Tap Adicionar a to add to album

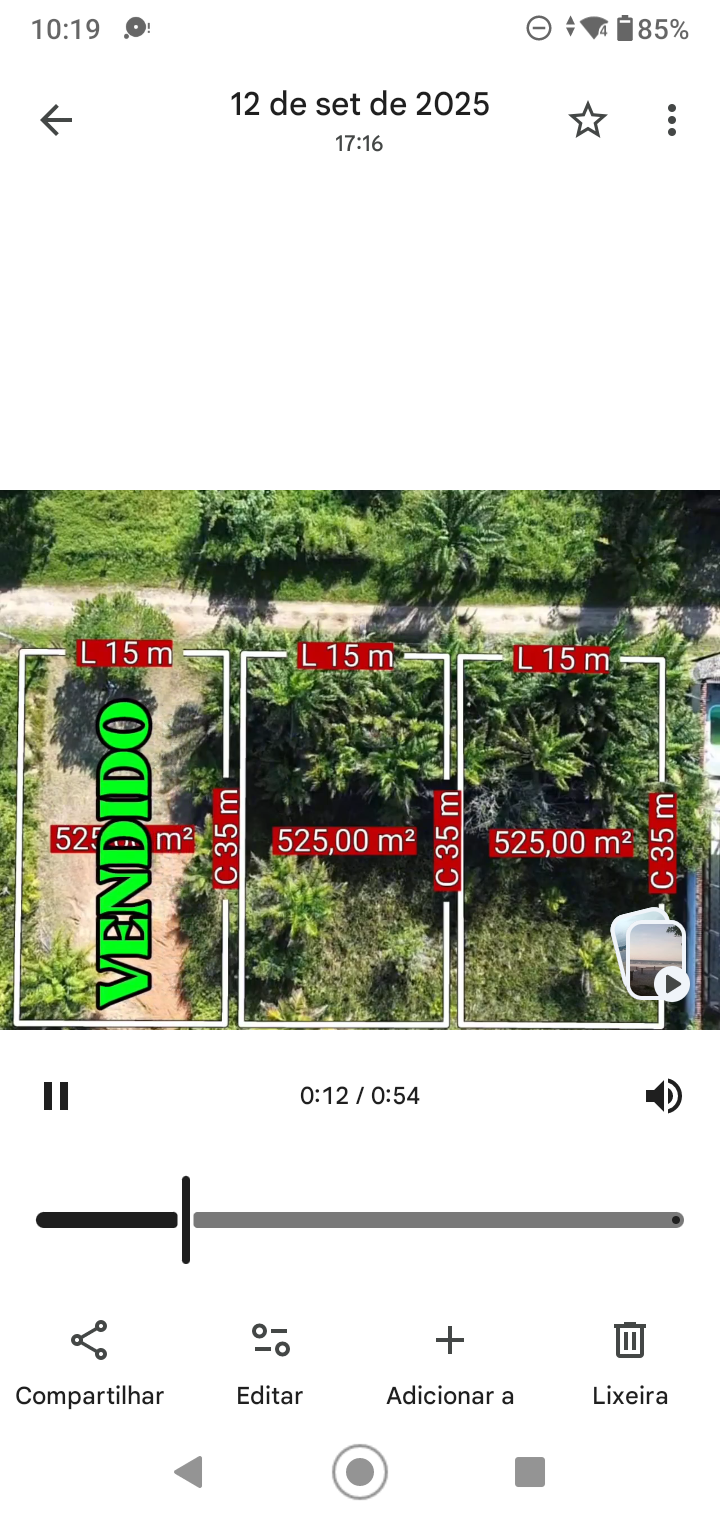[x=450, y=1362]
